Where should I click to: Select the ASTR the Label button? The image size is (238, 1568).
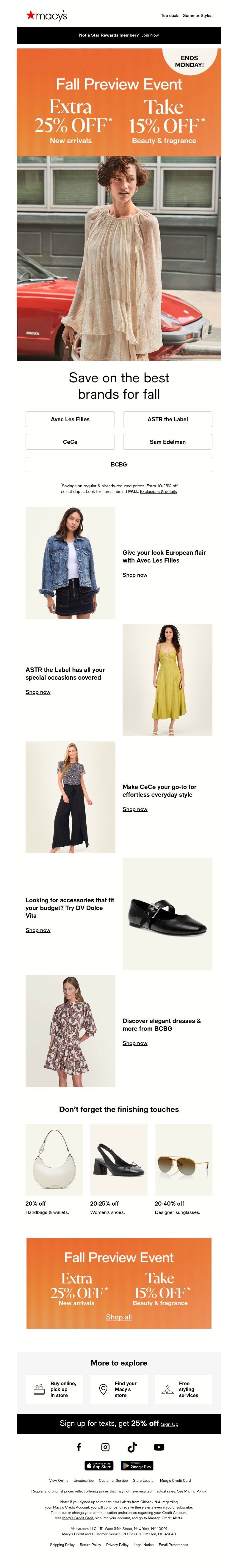167,420
